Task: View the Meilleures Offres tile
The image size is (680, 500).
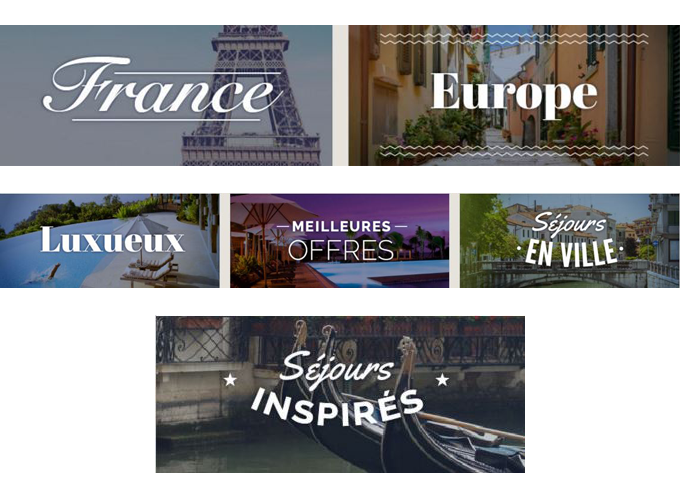Action: (339, 241)
